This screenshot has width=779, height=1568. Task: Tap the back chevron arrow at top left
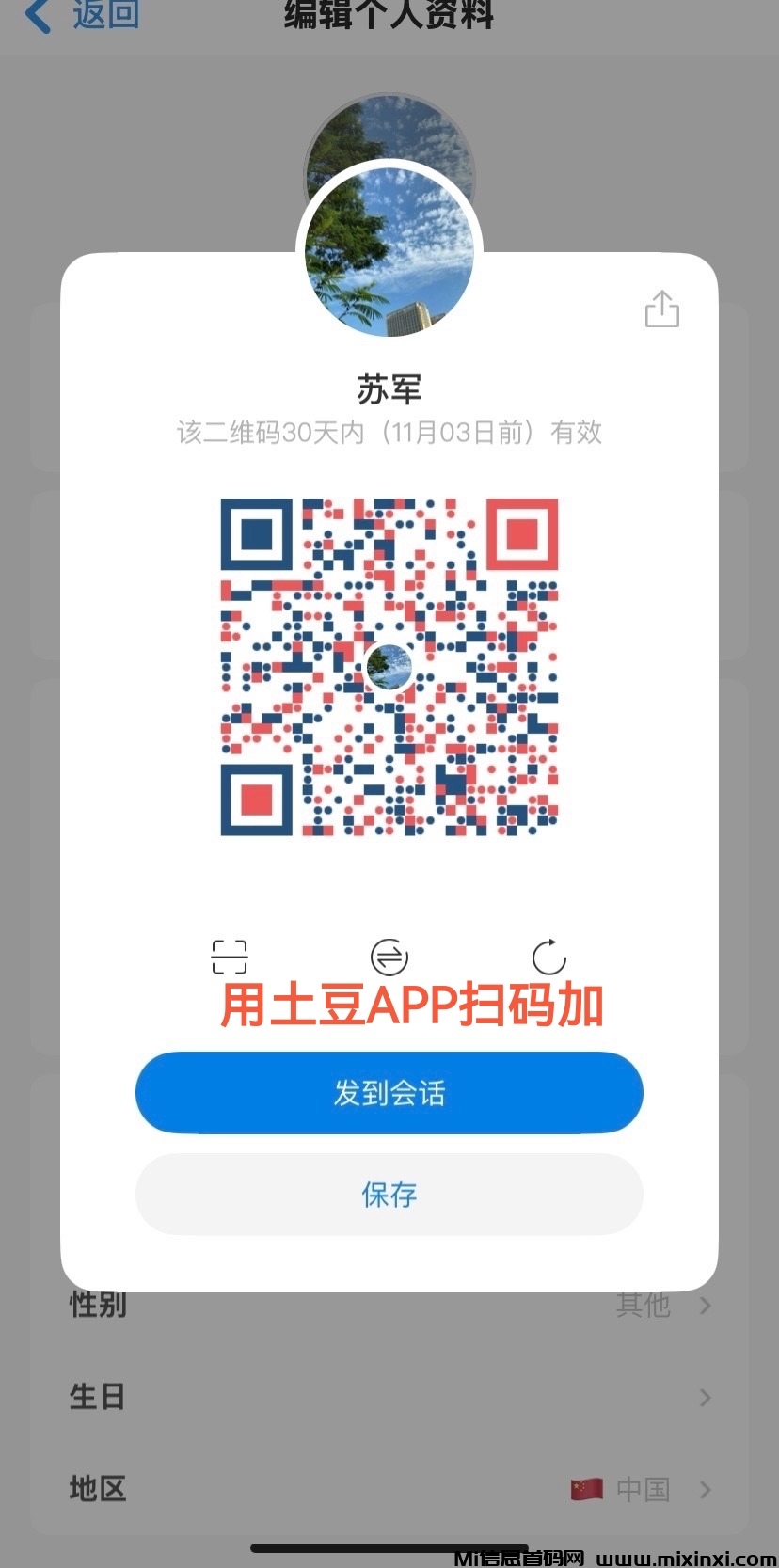click(38, 15)
